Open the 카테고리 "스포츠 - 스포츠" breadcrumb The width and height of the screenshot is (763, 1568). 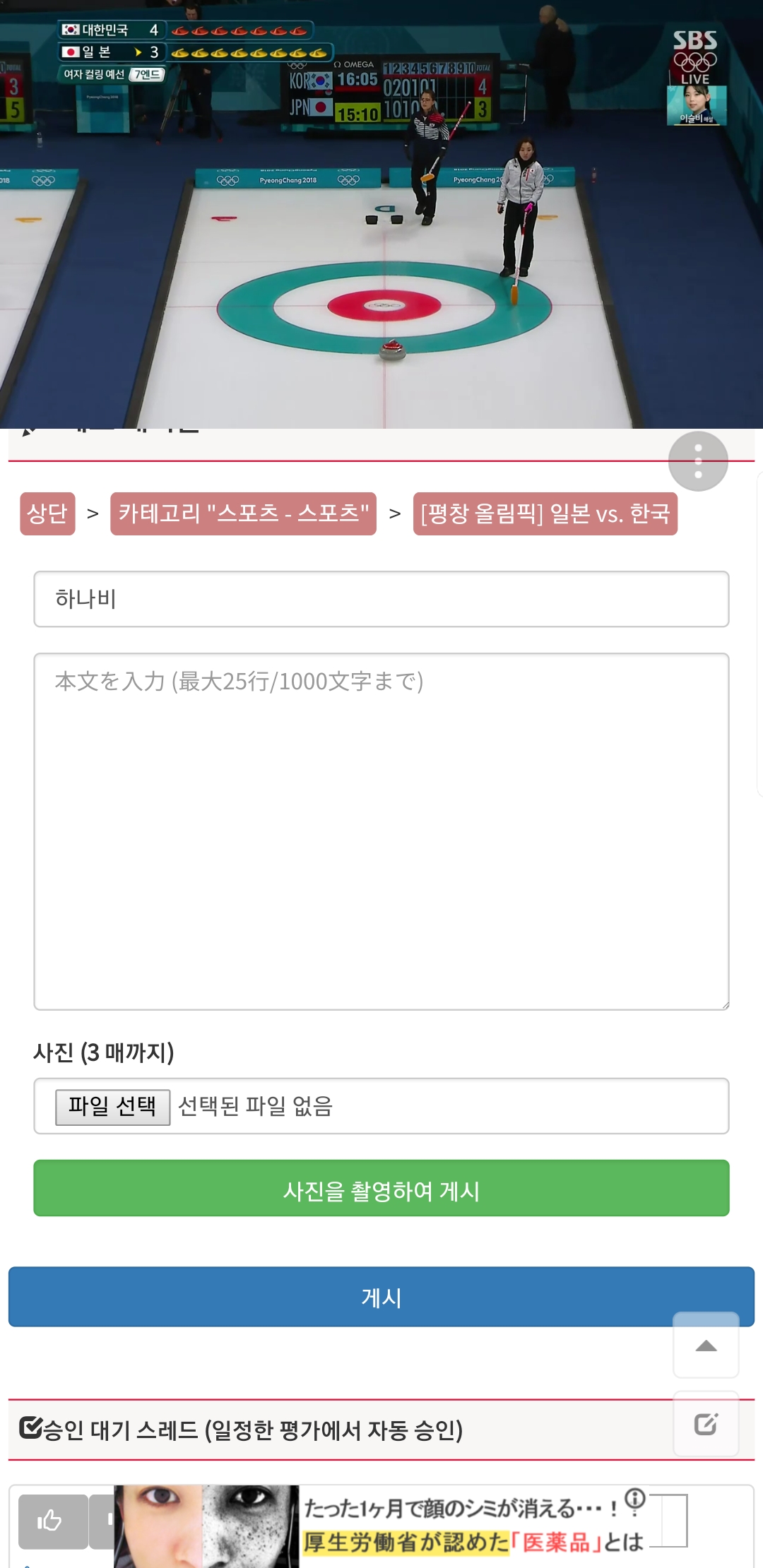click(x=243, y=513)
